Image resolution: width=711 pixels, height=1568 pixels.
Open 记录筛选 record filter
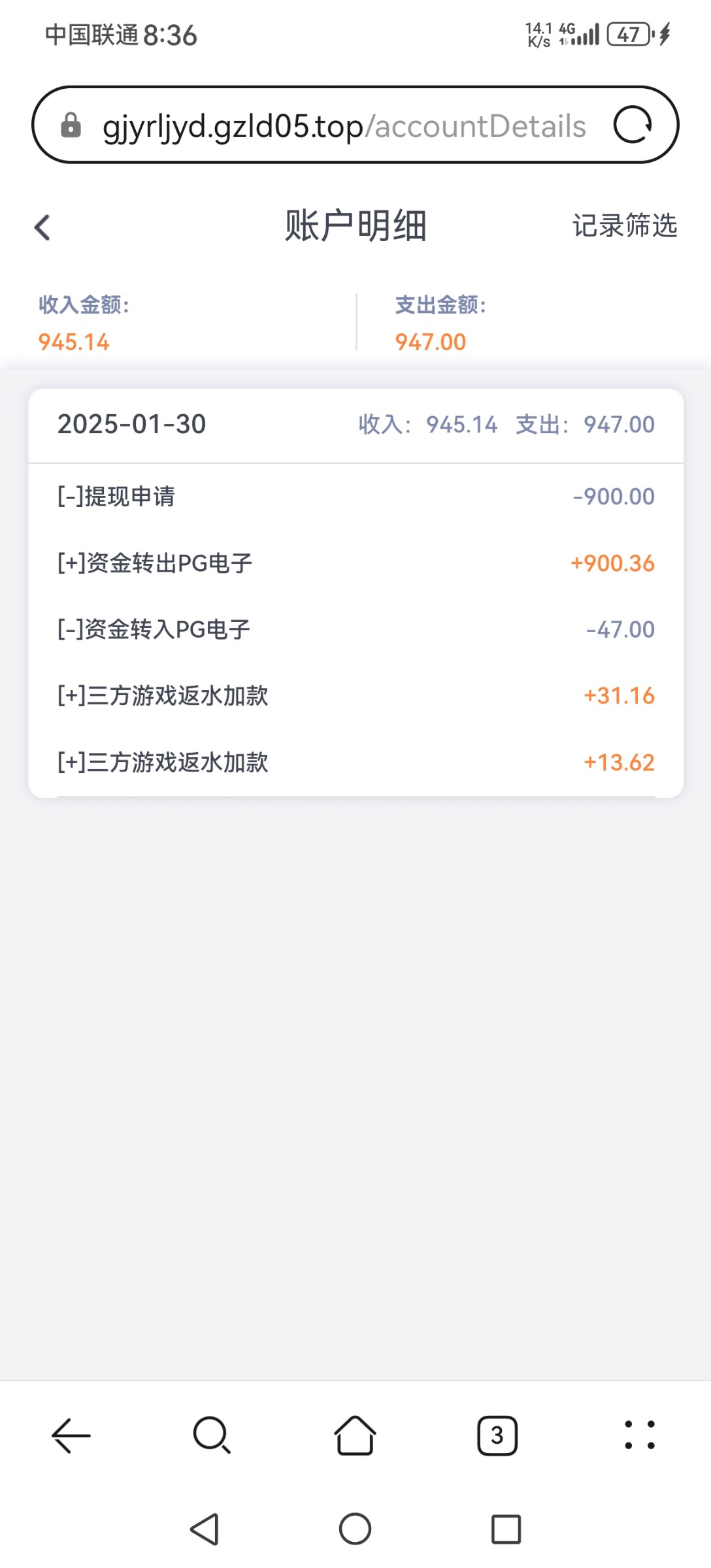tap(625, 225)
